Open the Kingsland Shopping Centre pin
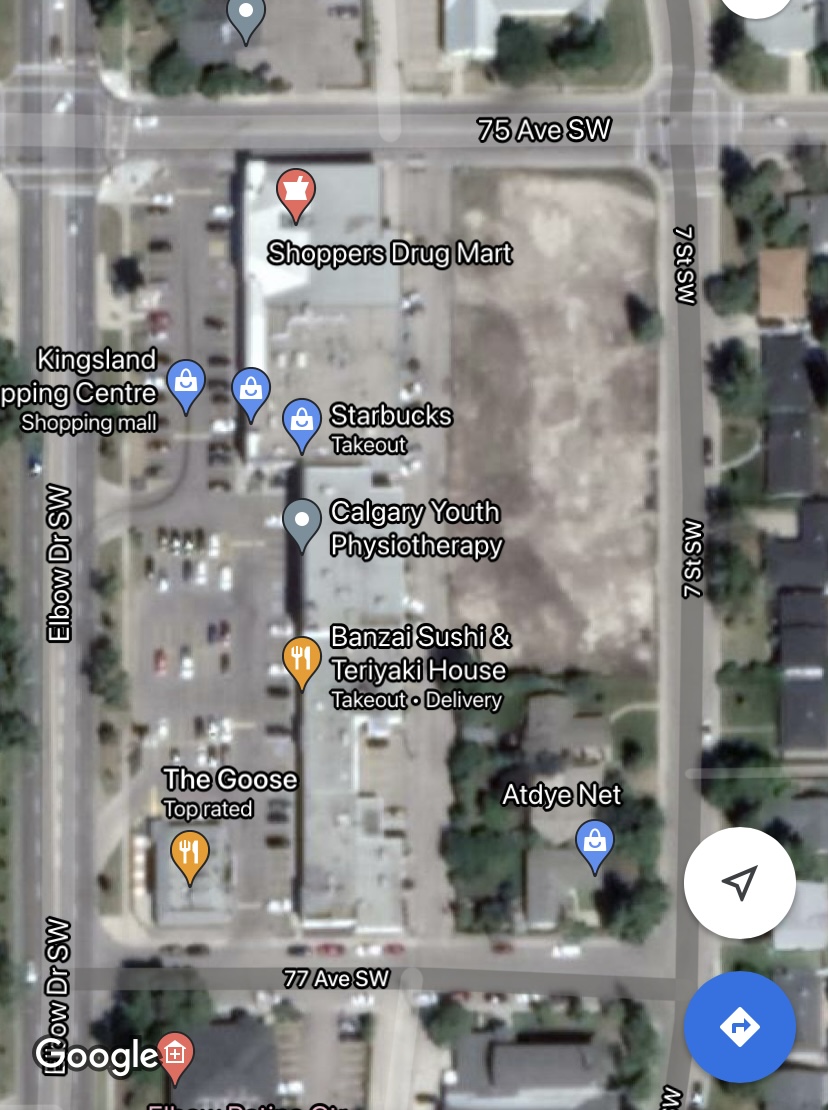Image resolution: width=828 pixels, height=1110 pixels. 186,384
